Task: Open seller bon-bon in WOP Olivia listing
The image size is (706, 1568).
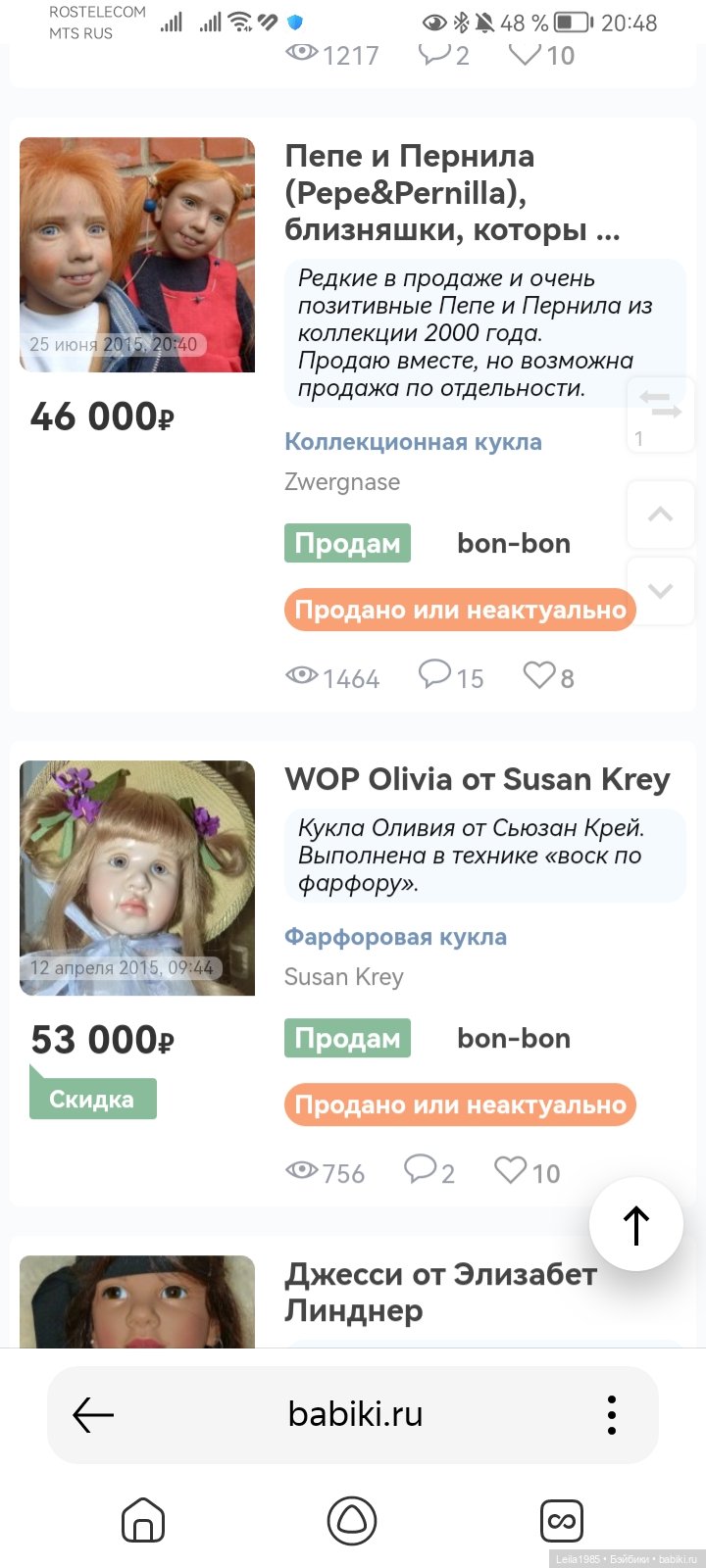Action: point(514,1039)
